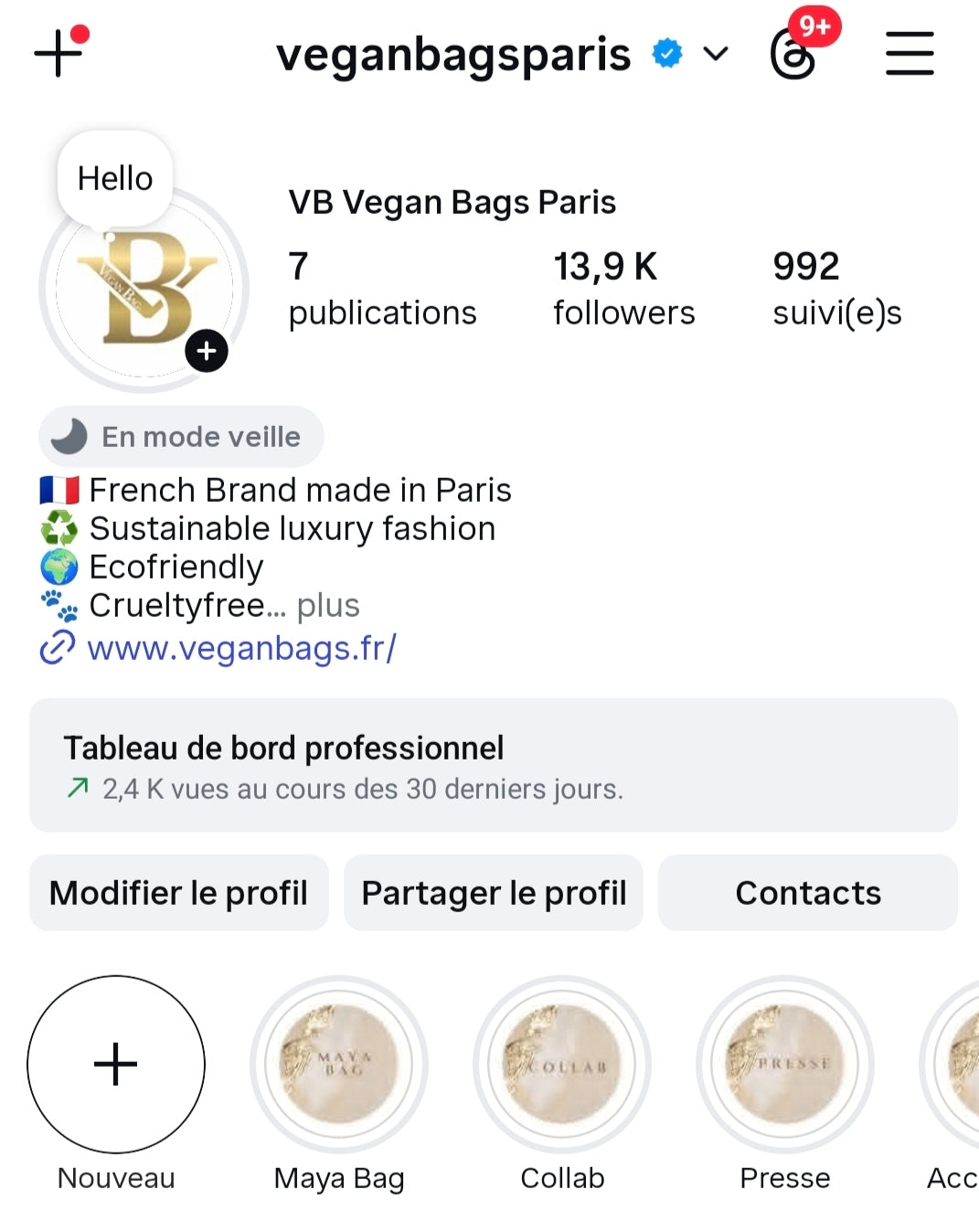Open Tableau de bord professionnel

tap(494, 766)
